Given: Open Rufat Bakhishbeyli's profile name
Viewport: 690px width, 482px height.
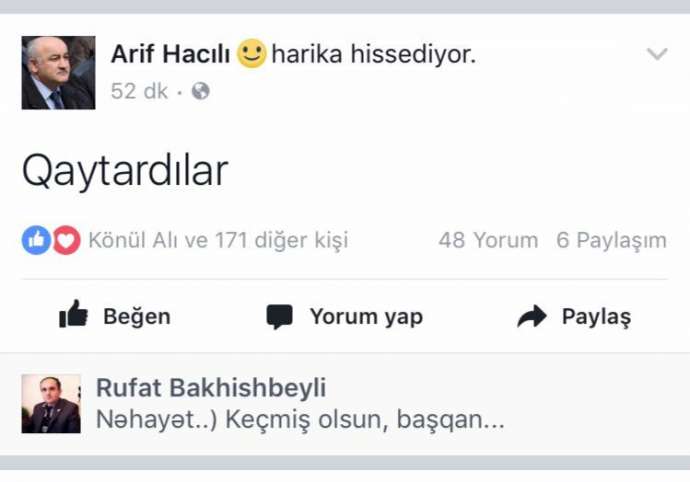Looking at the screenshot, I should [x=210, y=388].
